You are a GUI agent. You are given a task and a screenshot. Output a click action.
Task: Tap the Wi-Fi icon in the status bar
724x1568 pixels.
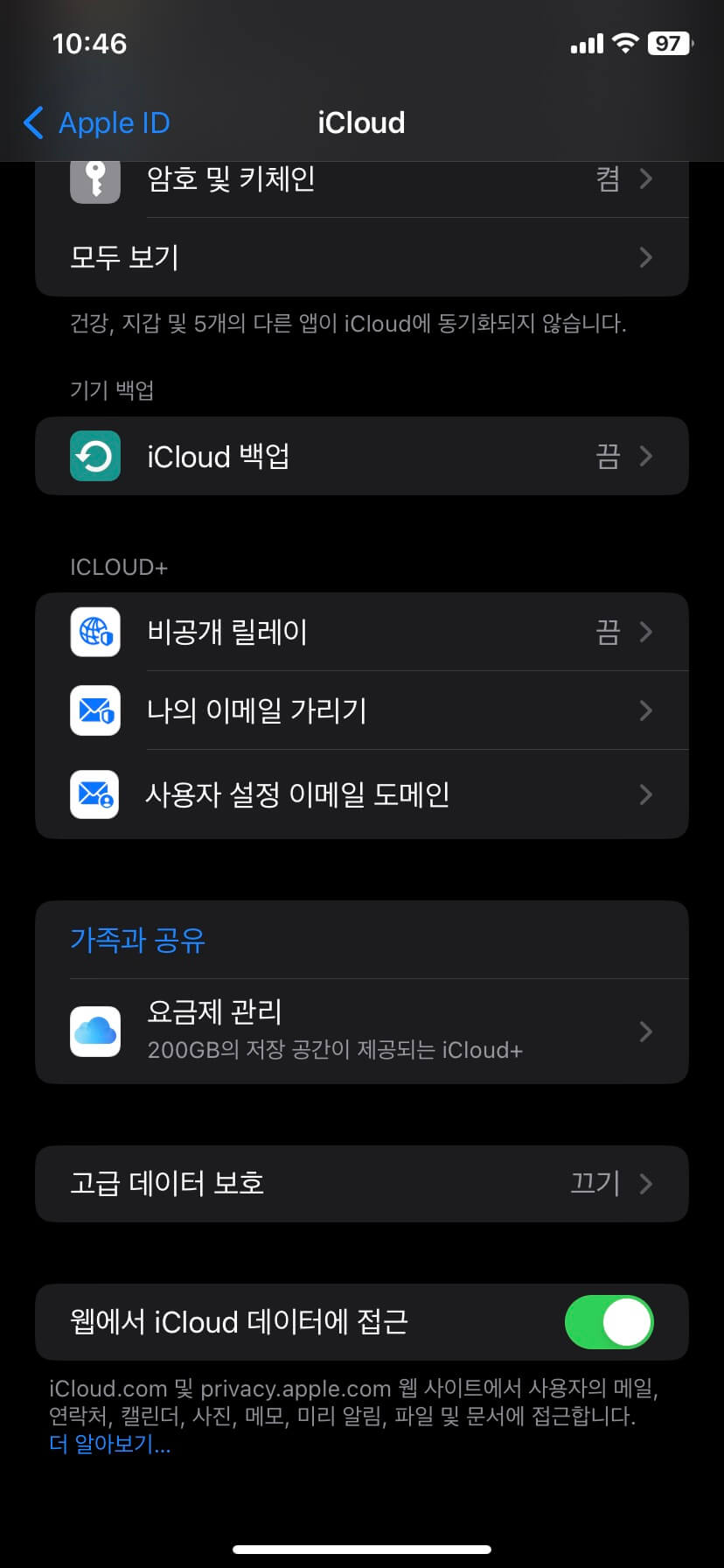click(626, 43)
